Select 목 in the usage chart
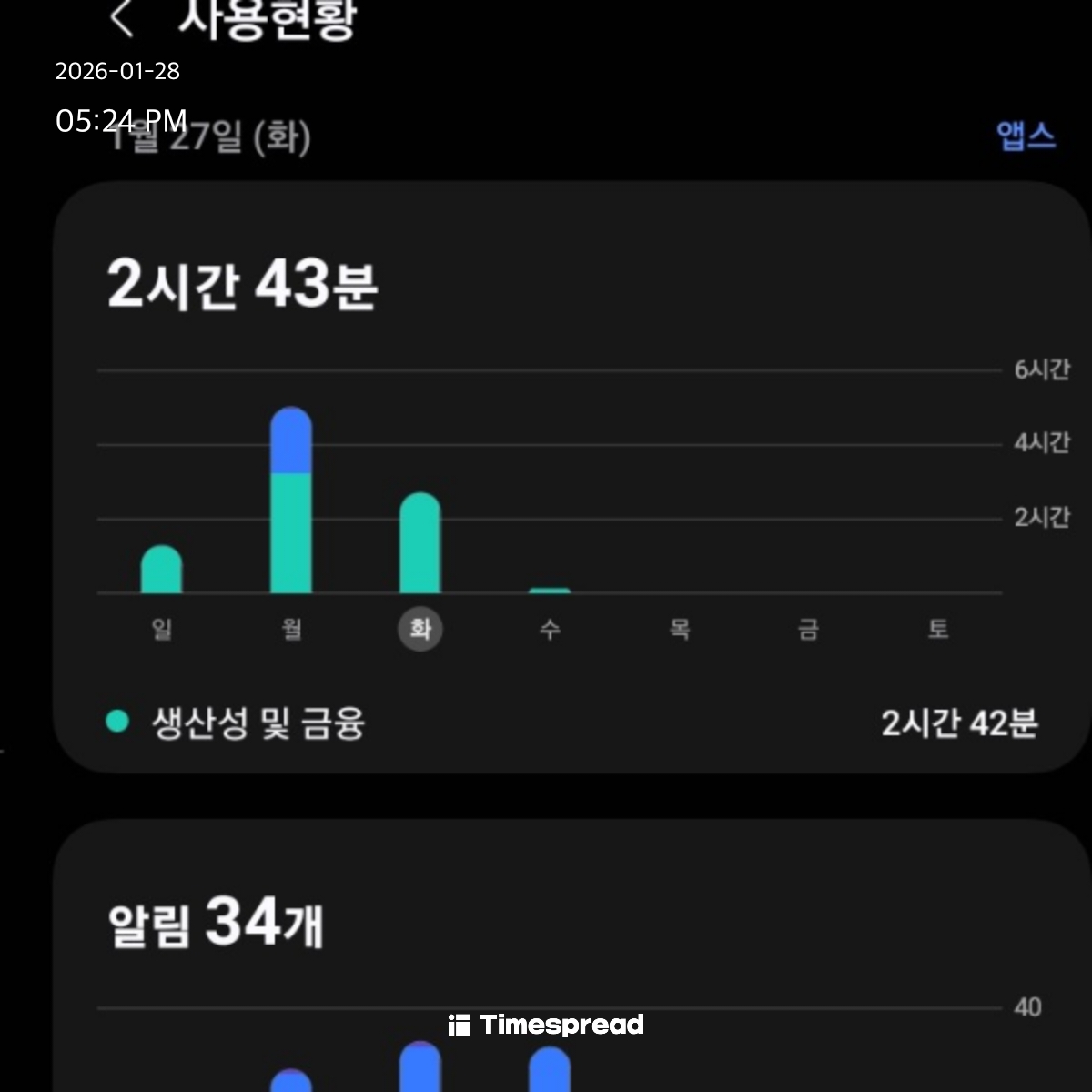This screenshot has width=1092, height=1092. coord(679,628)
